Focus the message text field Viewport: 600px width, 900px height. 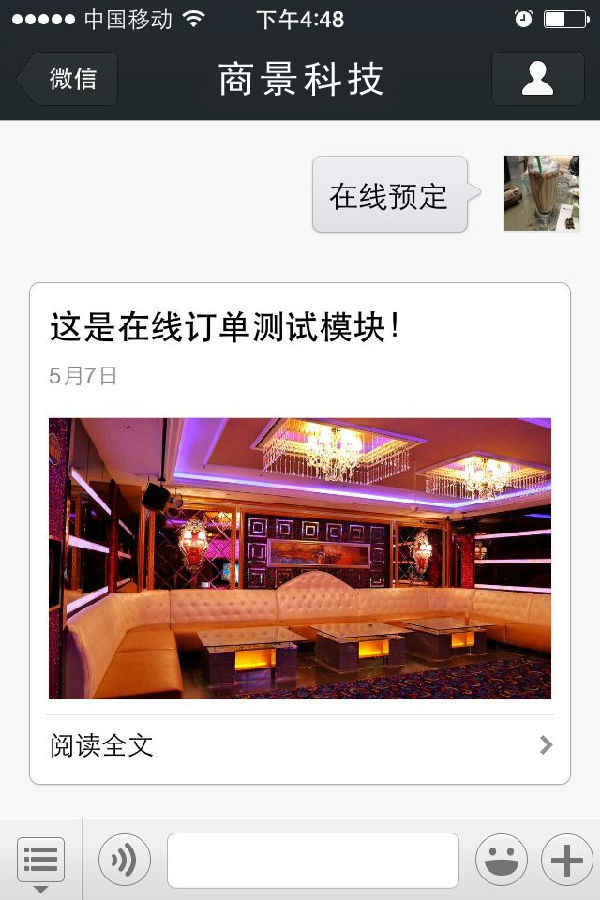(x=312, y=860)
